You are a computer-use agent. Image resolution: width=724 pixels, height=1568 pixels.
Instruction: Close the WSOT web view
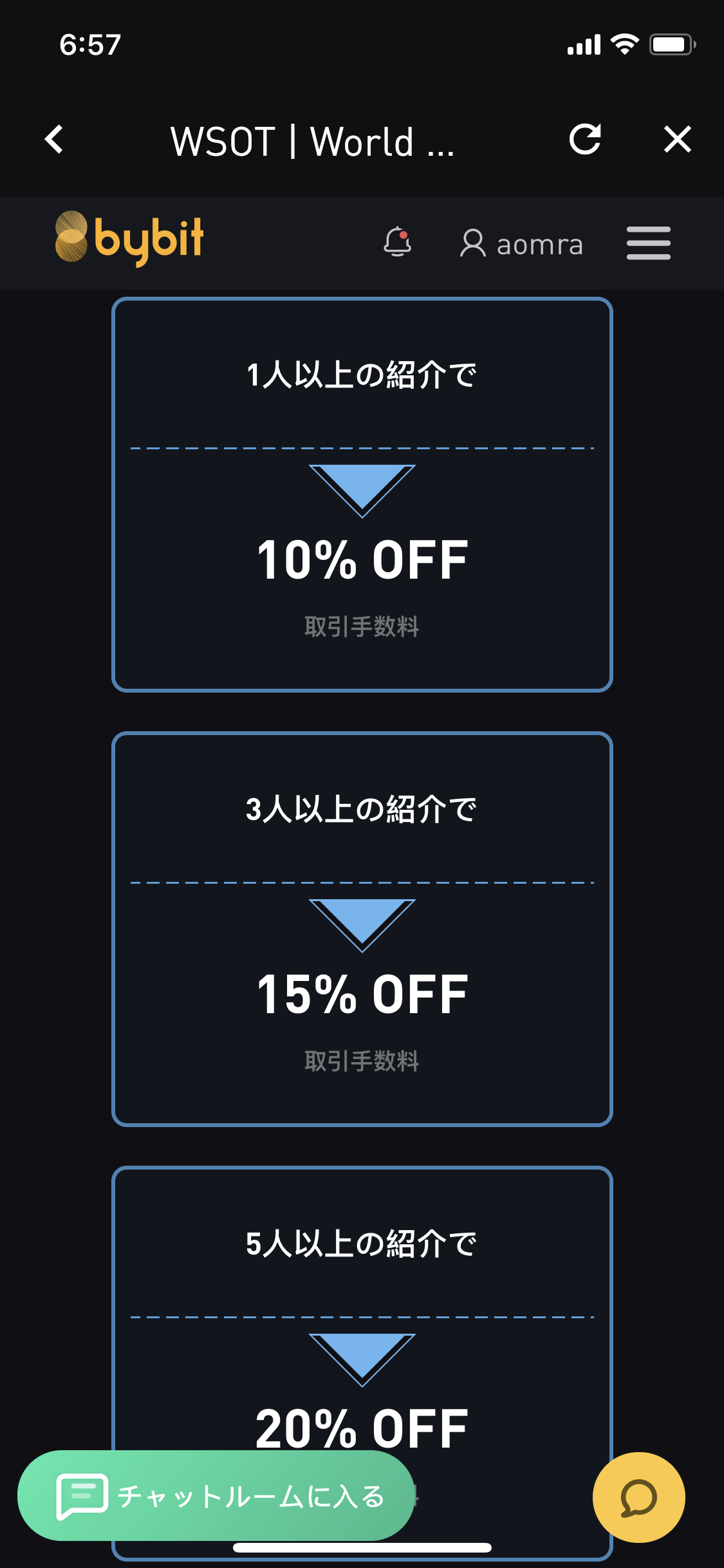(677, 140)
